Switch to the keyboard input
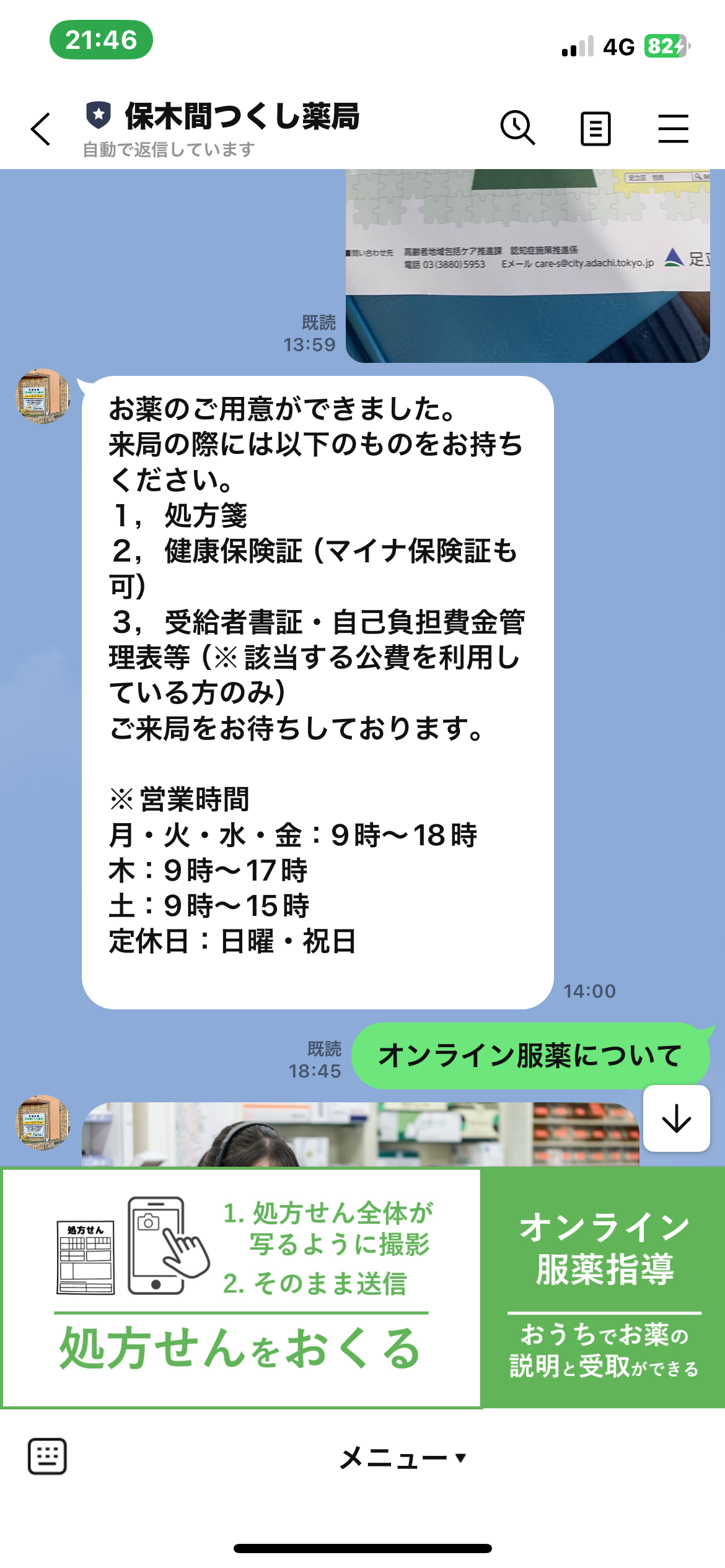This screenshot has height=1568, width=725. [x=47, y=1457]
